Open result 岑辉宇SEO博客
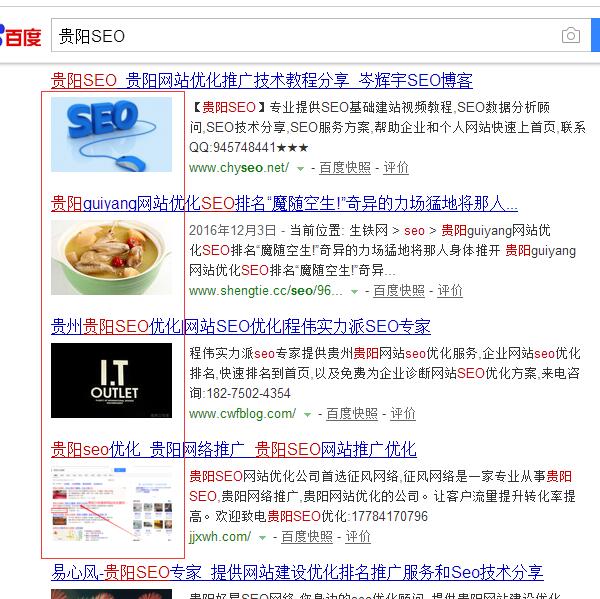600x599 pixels. [262, 81]
